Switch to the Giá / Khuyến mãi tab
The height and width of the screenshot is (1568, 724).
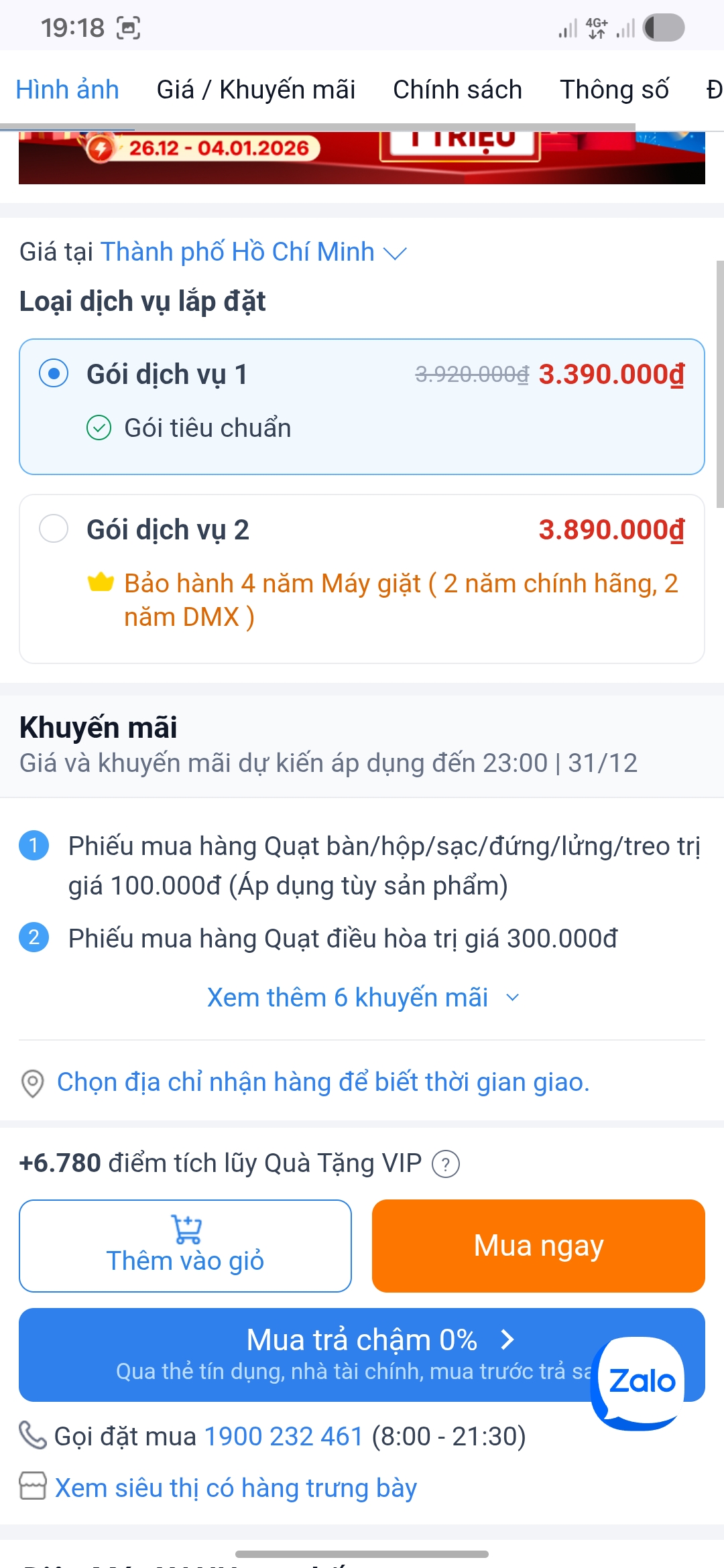pos(255,90)
